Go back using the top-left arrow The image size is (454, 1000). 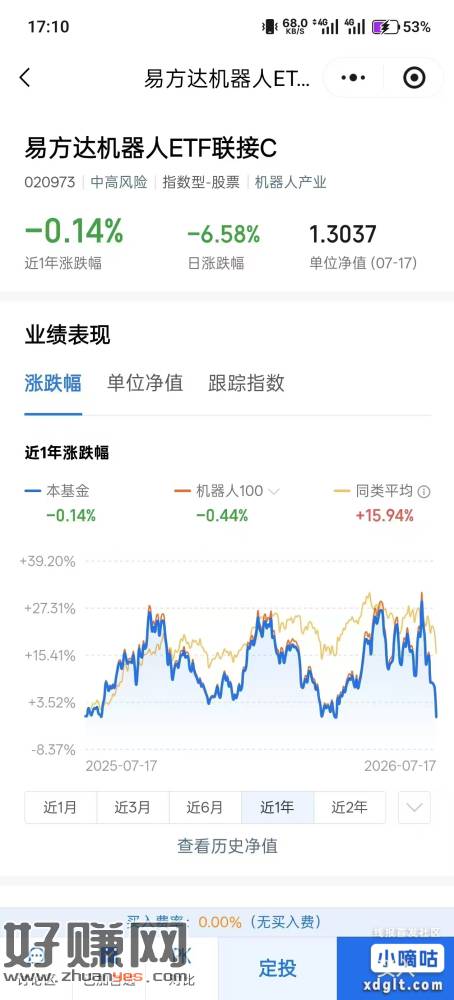pos(25,78)
